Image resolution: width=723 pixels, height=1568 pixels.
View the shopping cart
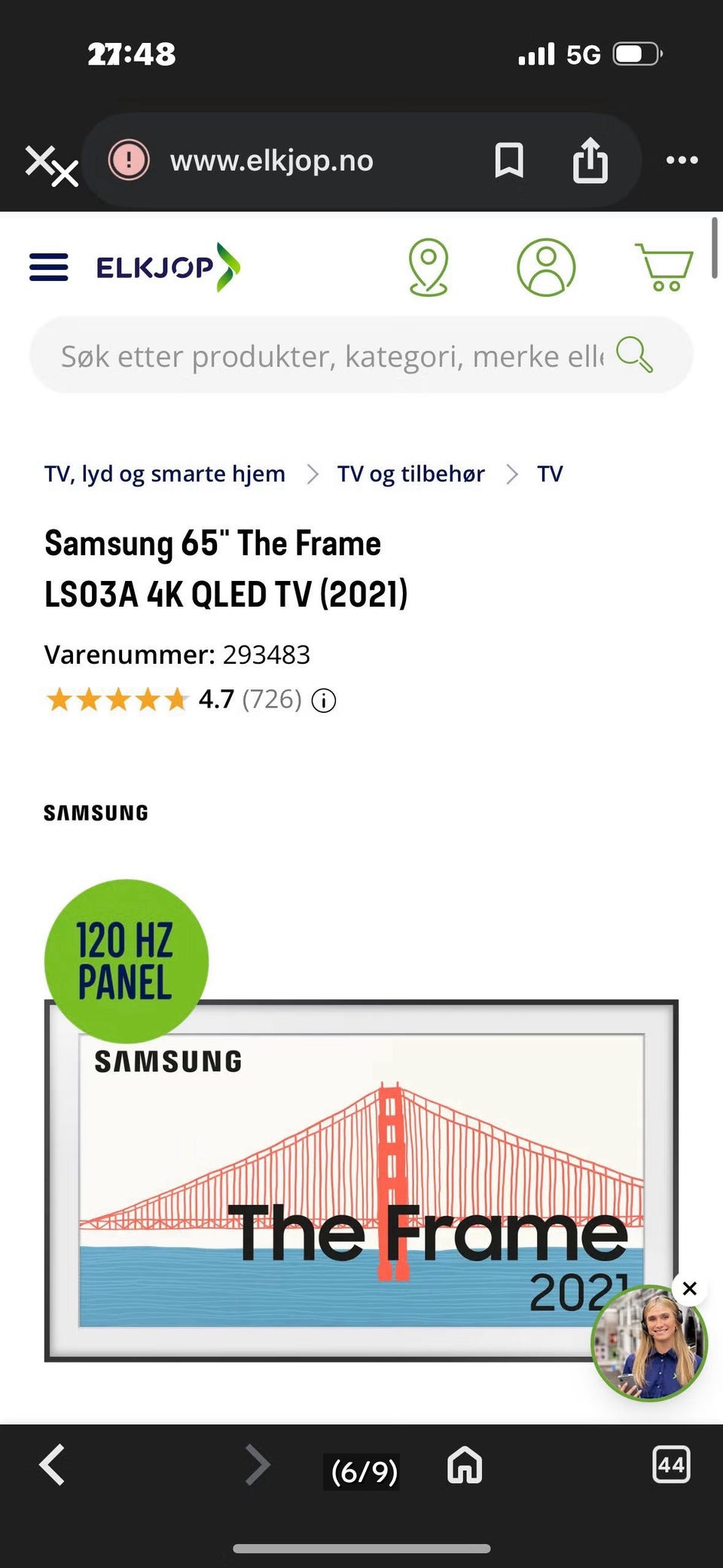tap(664, 267)
